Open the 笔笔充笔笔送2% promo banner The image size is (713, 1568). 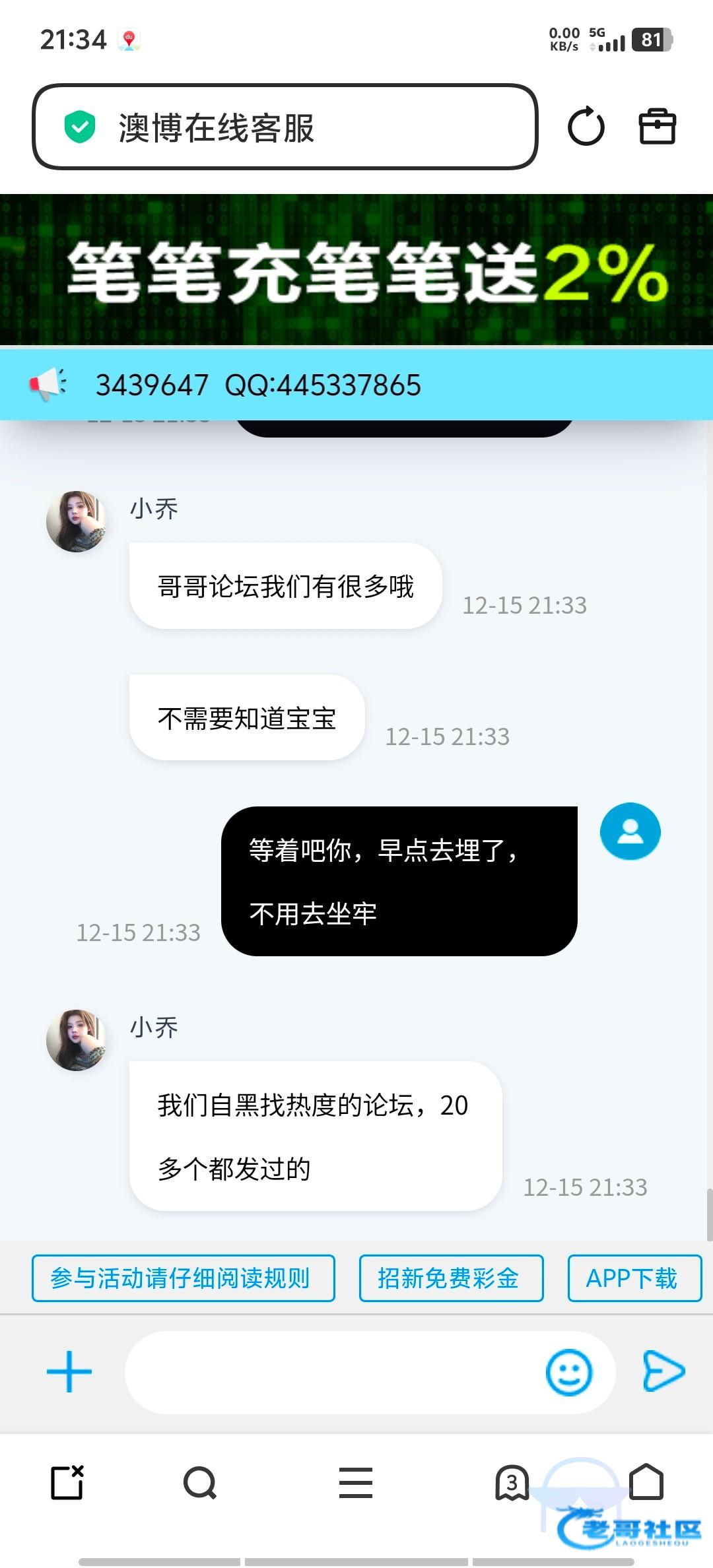point(356,269)
